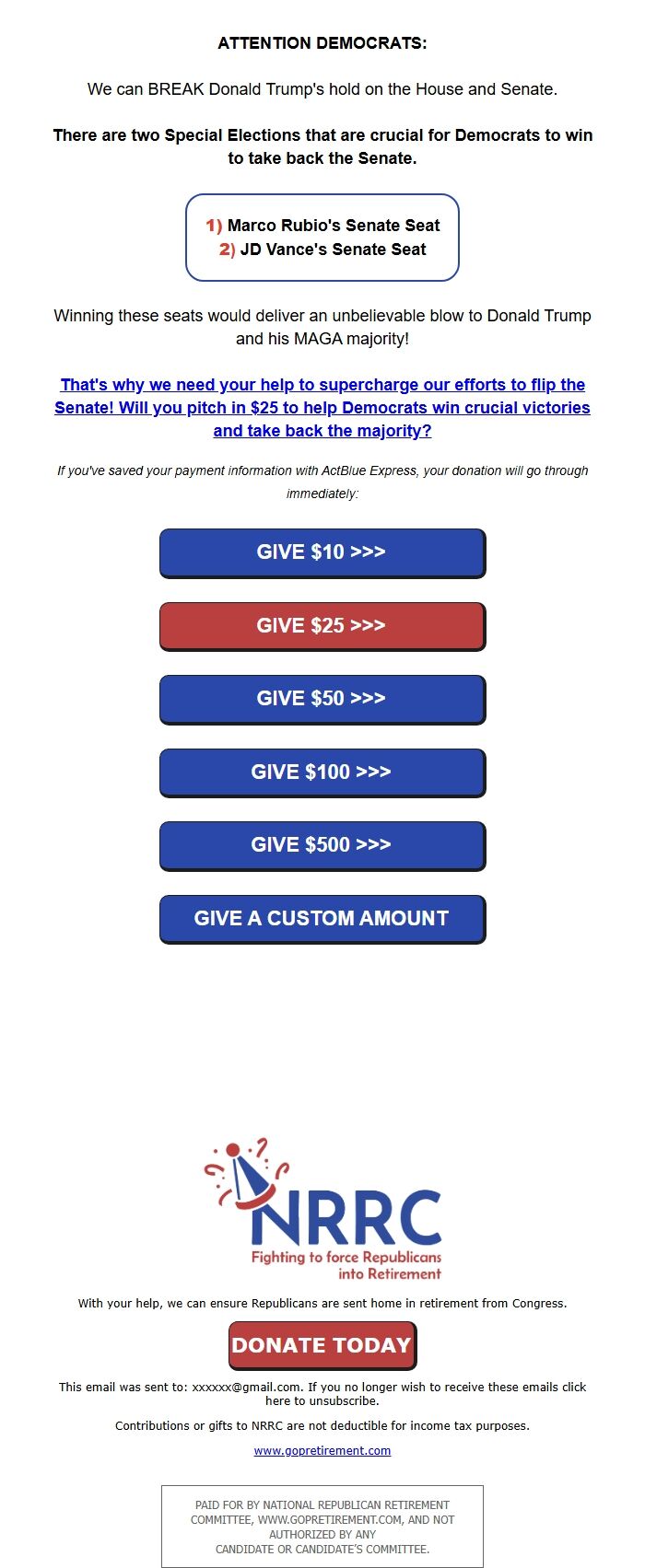Tap the red DONATE TODAY button
Image resolution: width=645 pixels, height=1568 pixels.
click(322, 1345)
